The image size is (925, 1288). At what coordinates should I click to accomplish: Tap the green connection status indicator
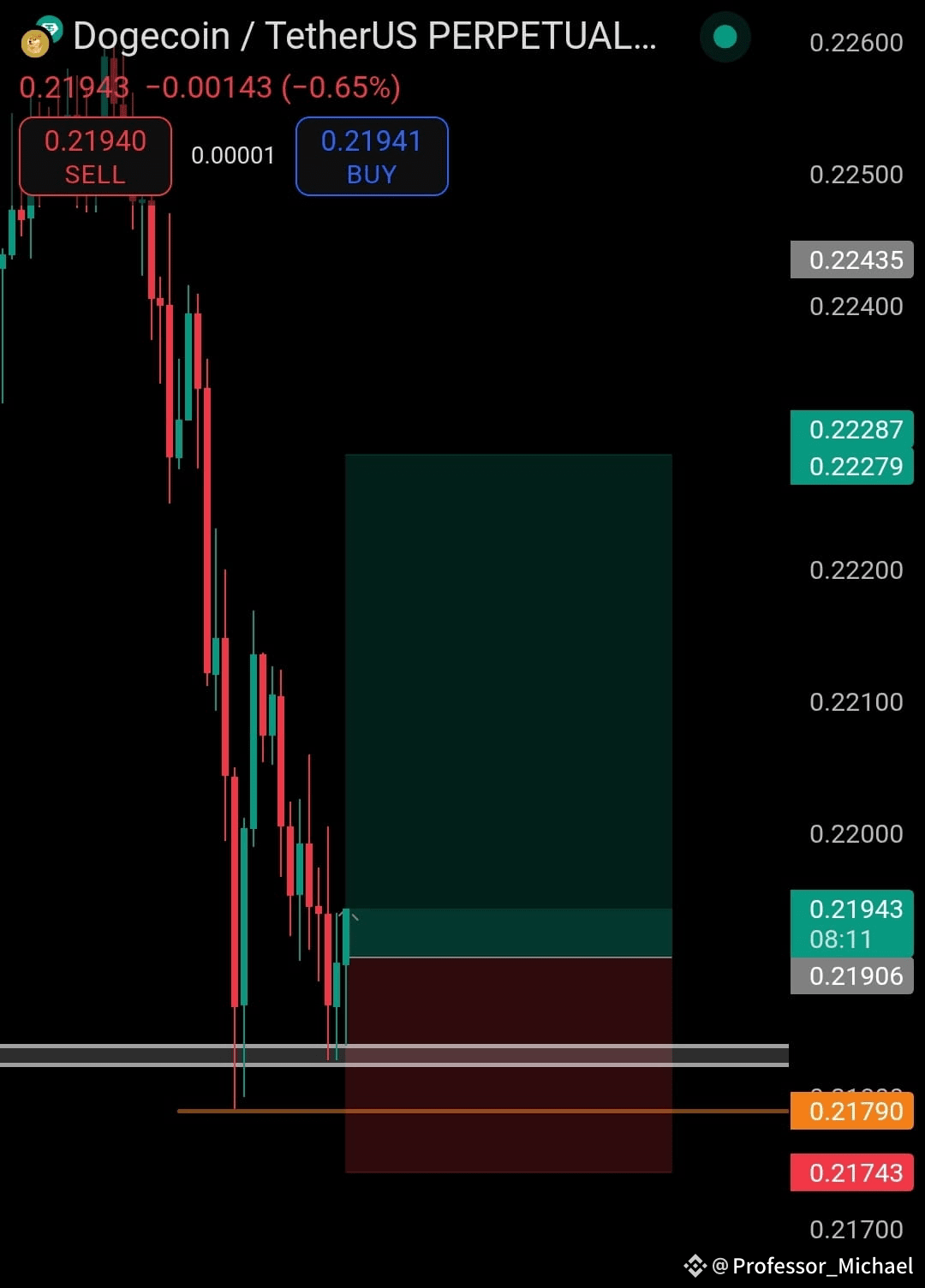[725, 38]
